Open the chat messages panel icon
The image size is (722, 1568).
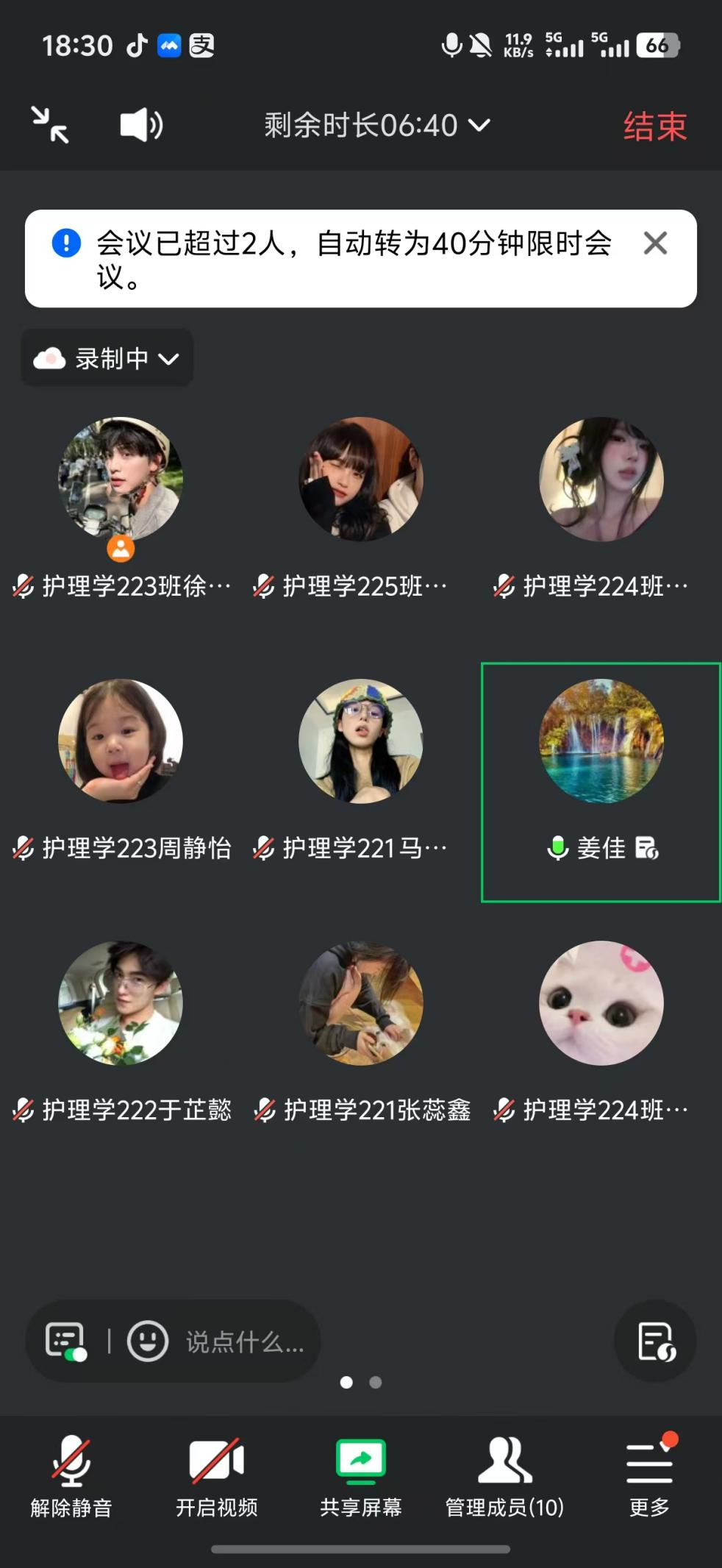tap(65, 1341)
